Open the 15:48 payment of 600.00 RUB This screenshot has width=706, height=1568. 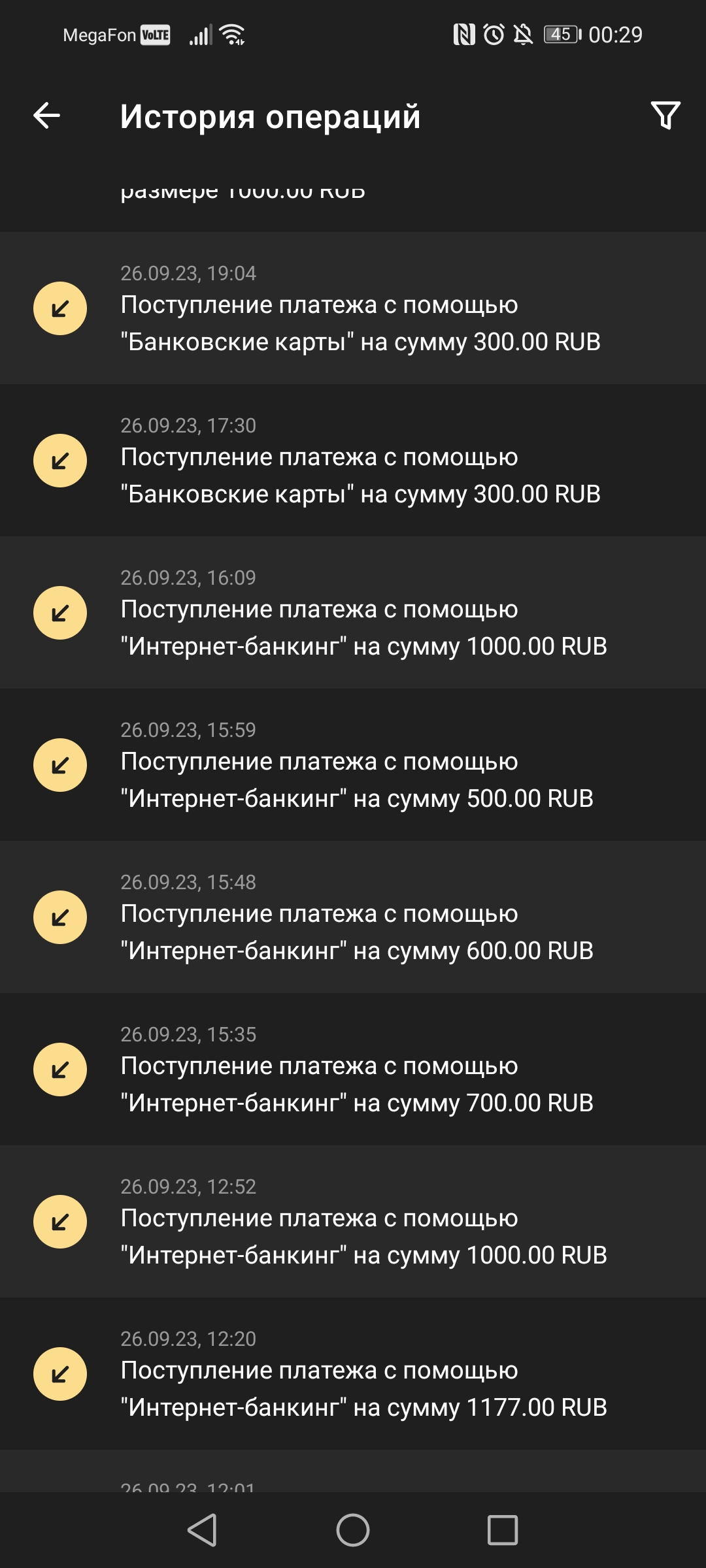[353, 917]
